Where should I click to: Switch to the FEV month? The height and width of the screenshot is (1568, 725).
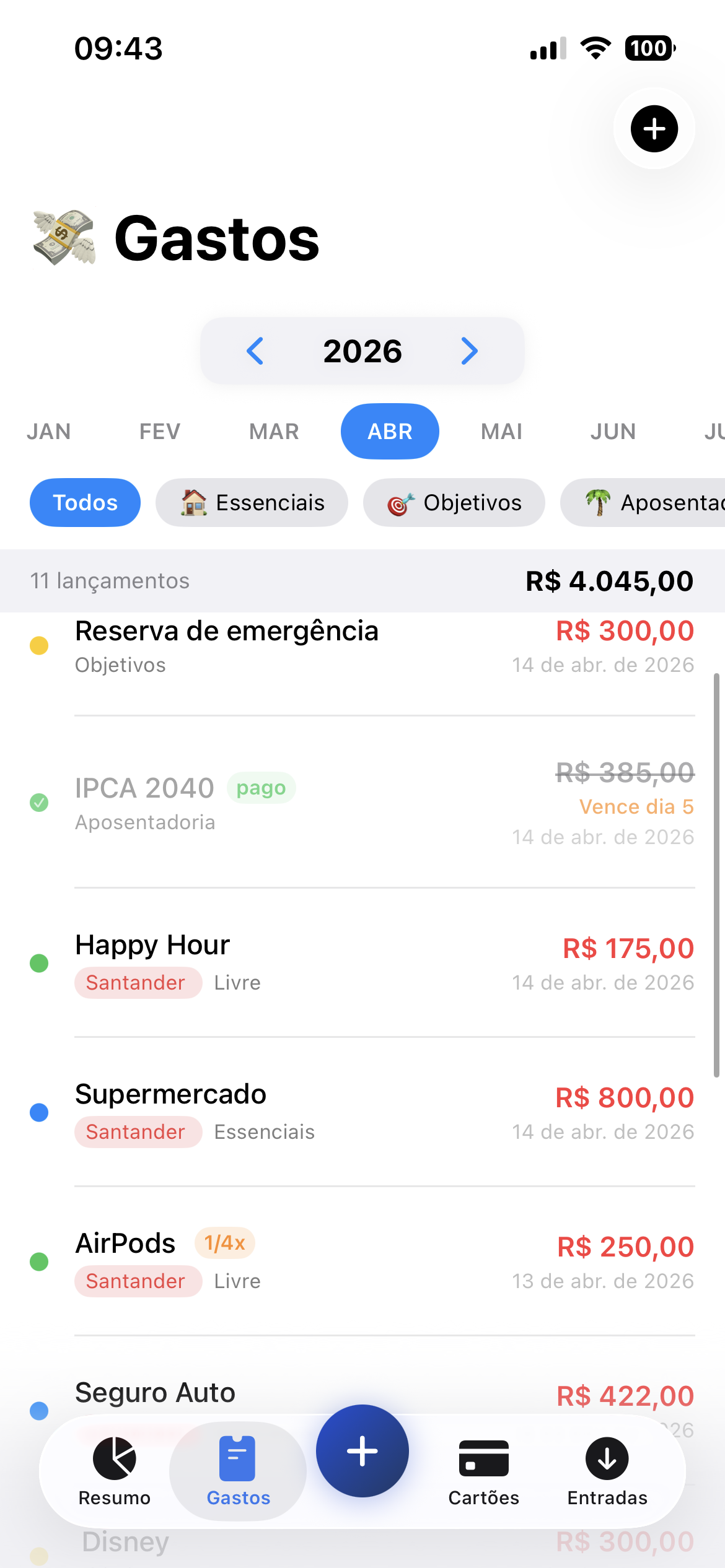tap(160, 432)
